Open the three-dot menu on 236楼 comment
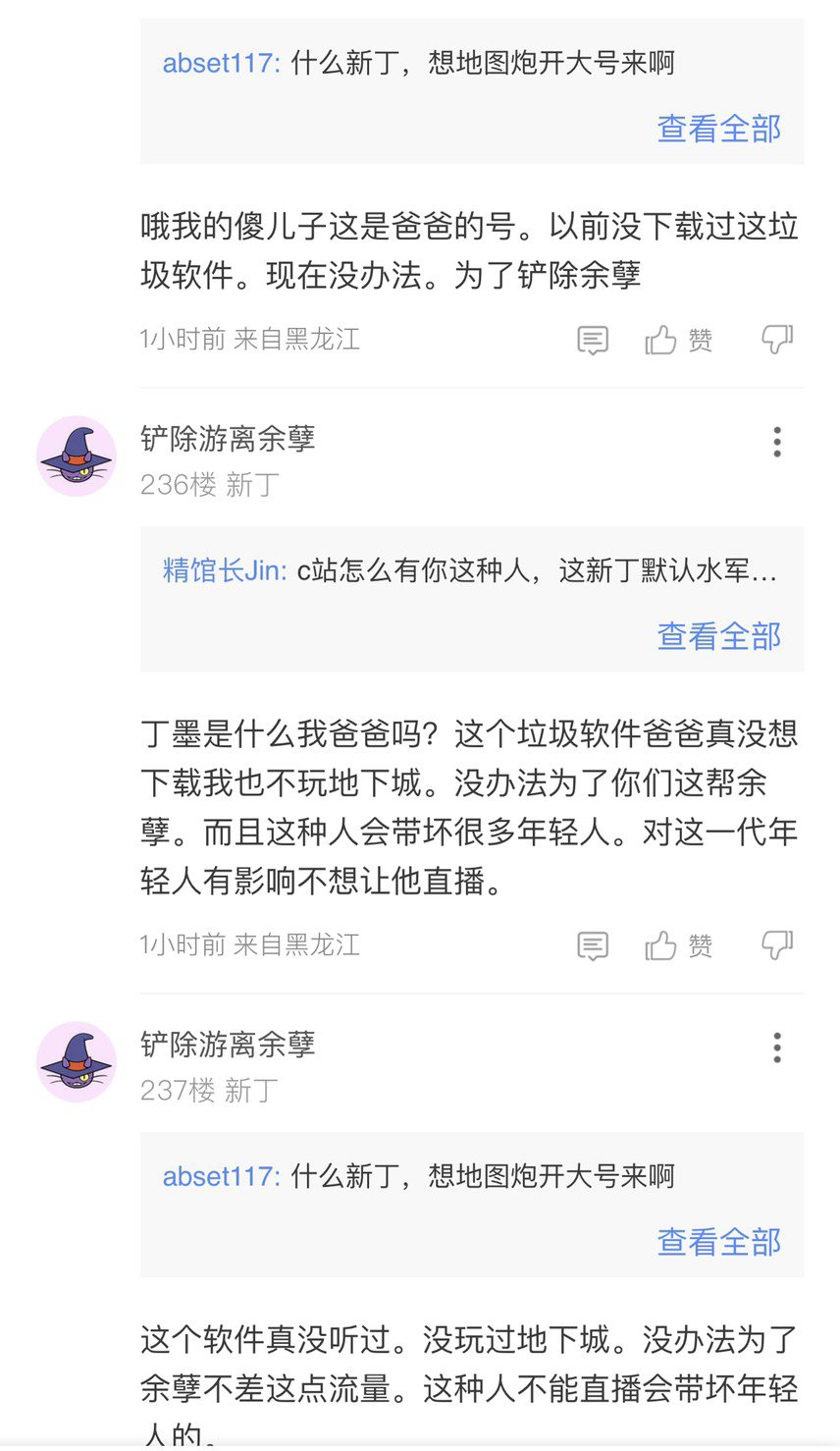This screenshot has height=1451, width=840. point(776,442)
